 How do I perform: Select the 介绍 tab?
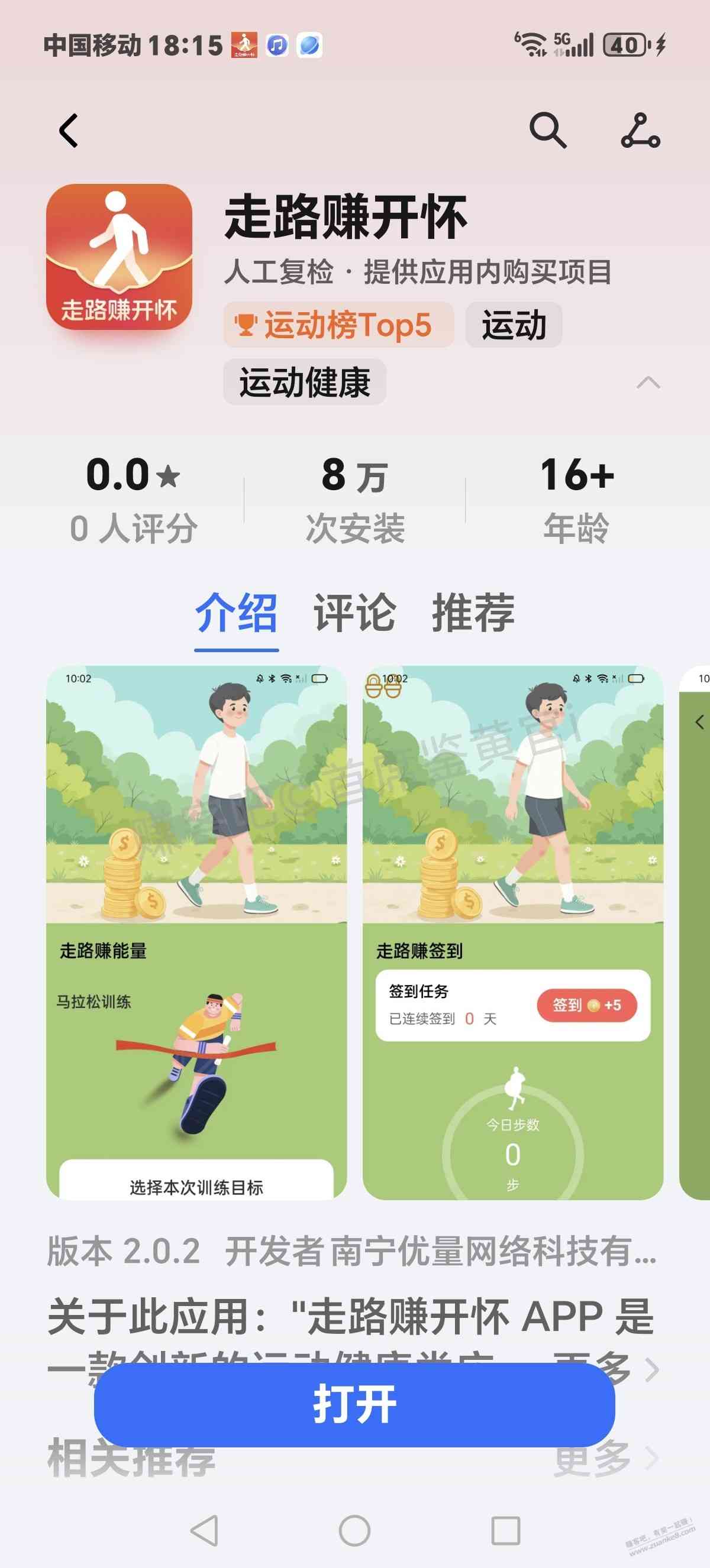(x=236, y=613)
